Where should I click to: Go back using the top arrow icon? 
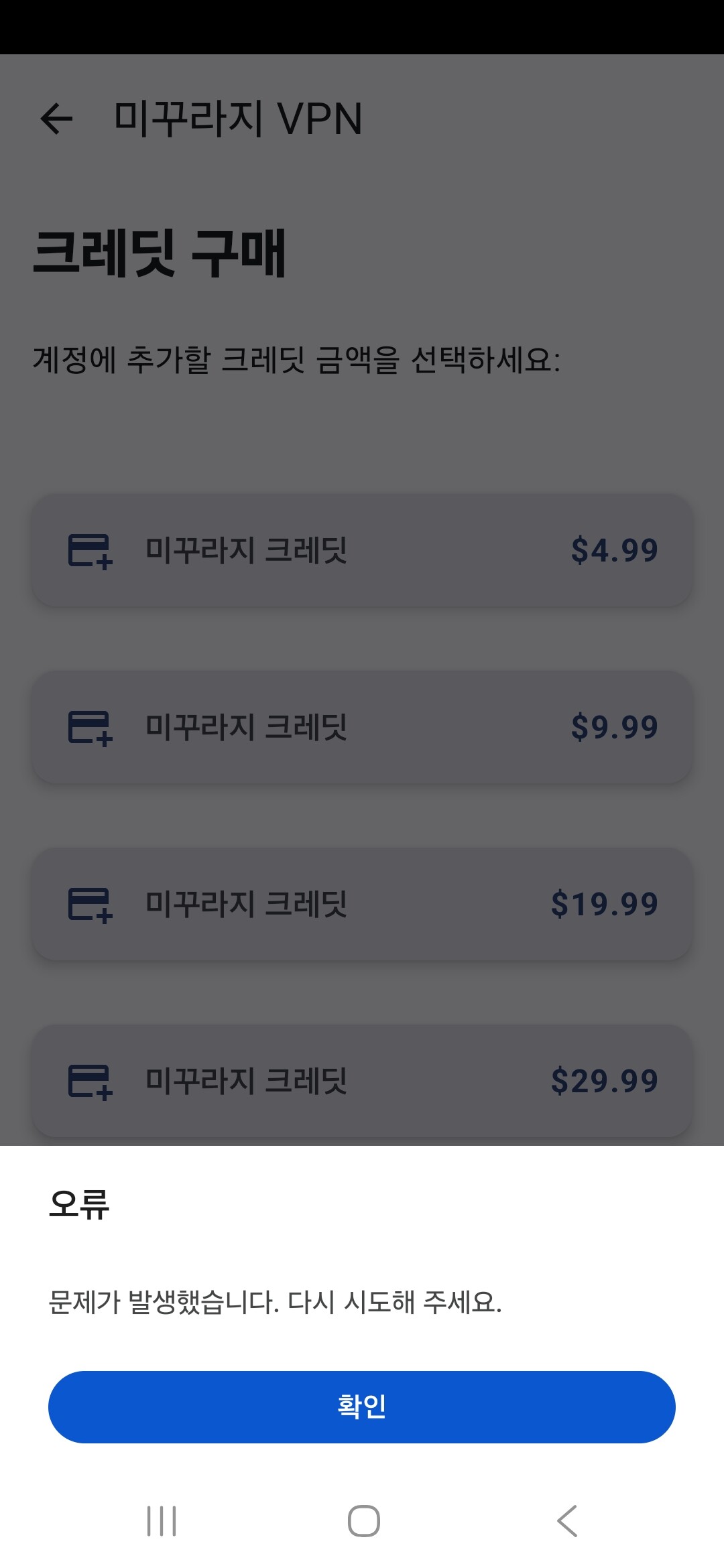[x=56, y=119]
